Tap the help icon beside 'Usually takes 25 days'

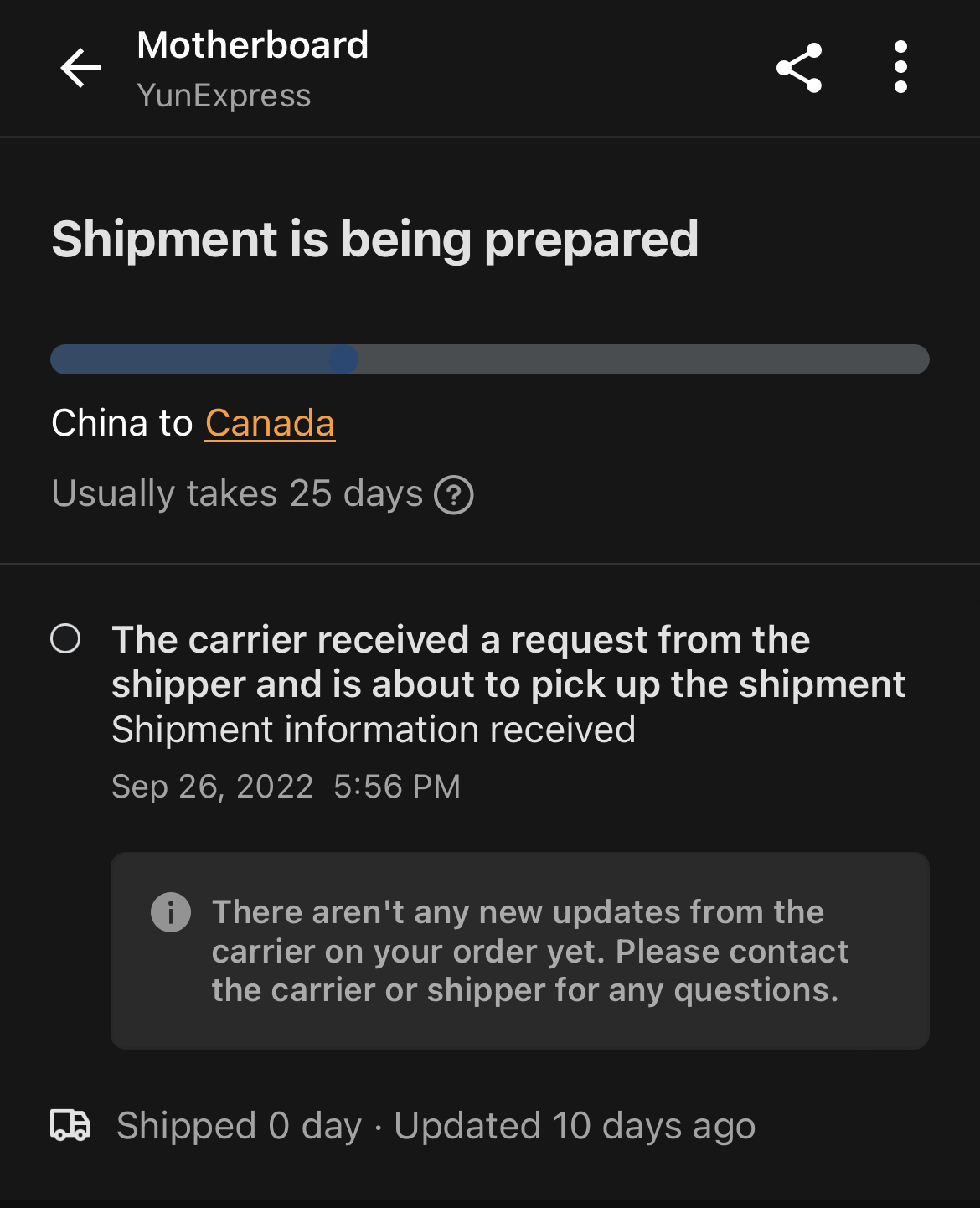[454, 494]
